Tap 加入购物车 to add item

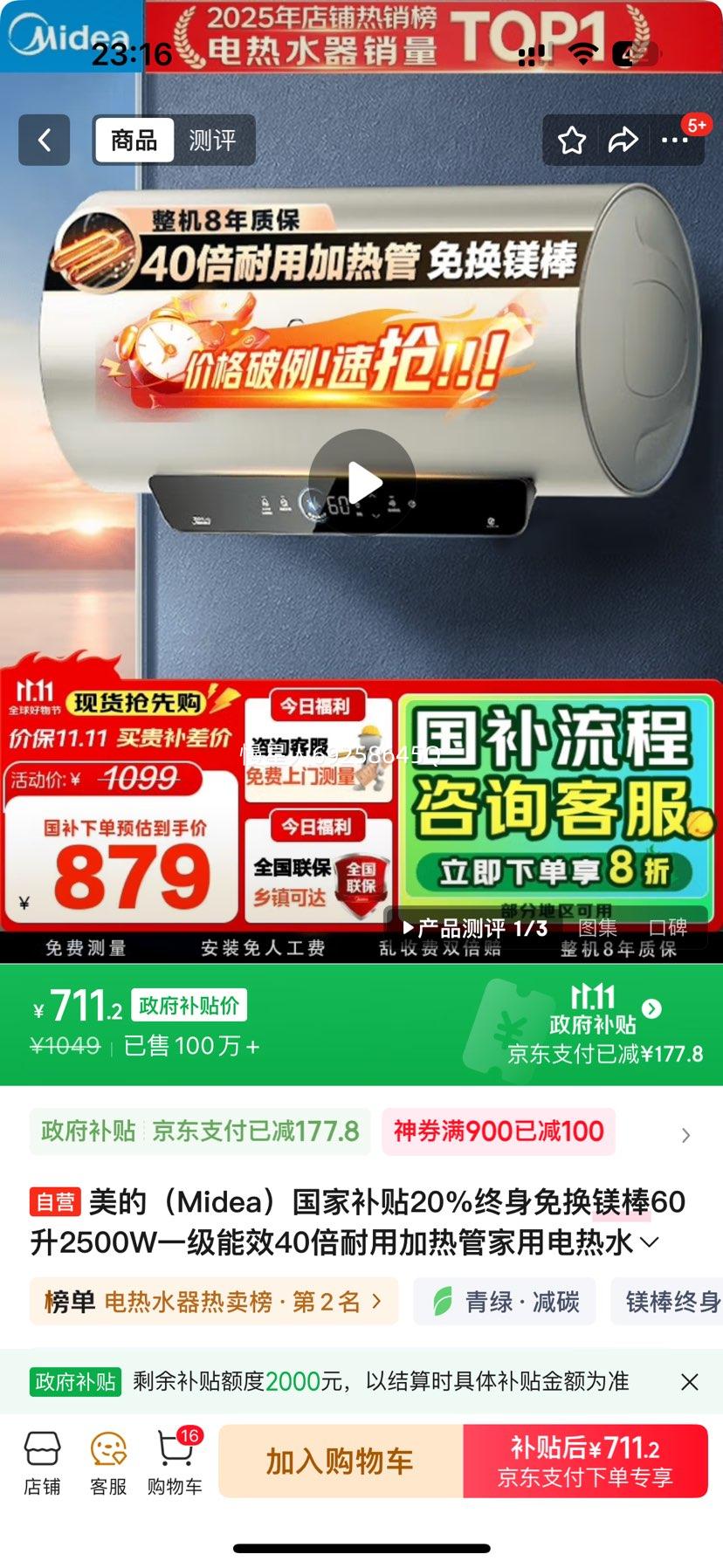coord(341,1461)
